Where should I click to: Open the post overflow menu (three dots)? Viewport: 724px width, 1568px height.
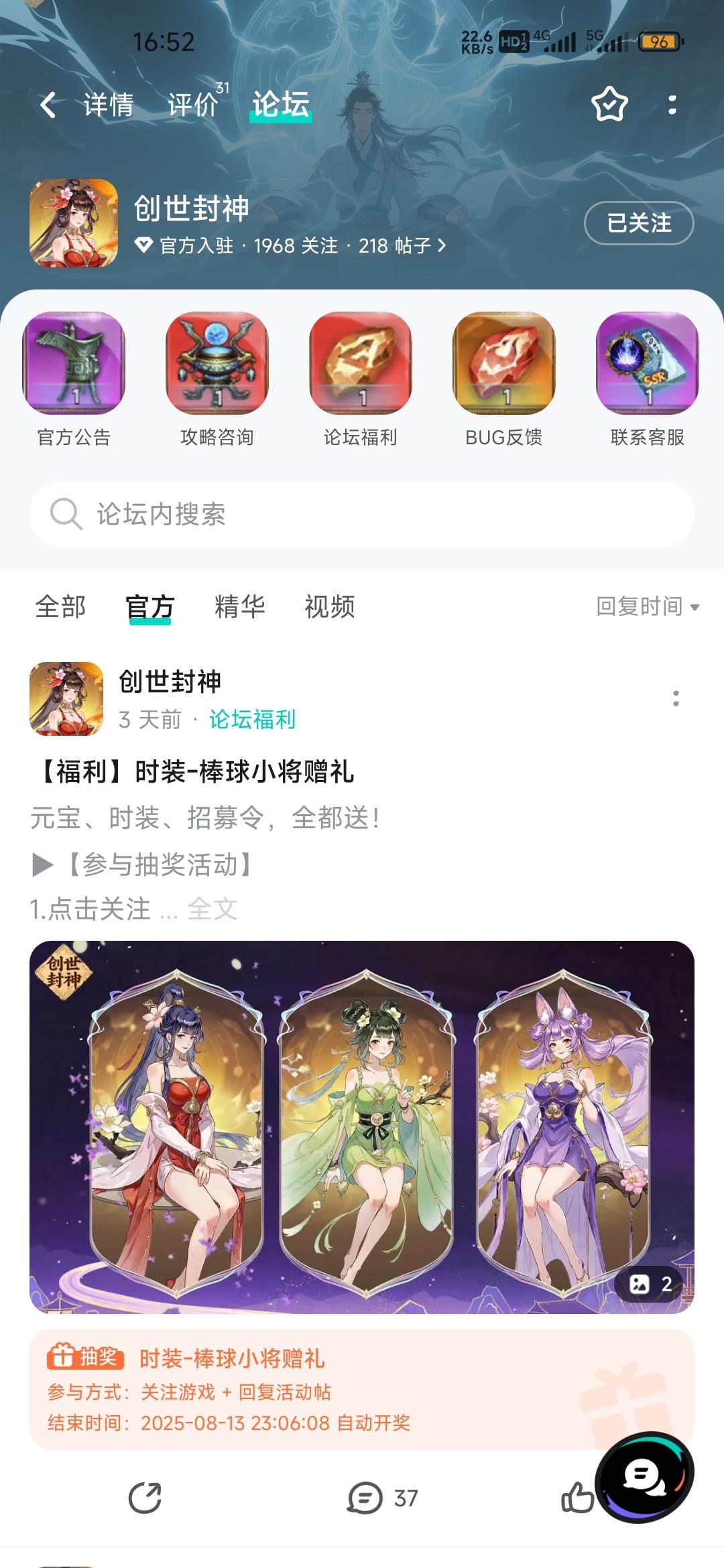coord(676,697)
